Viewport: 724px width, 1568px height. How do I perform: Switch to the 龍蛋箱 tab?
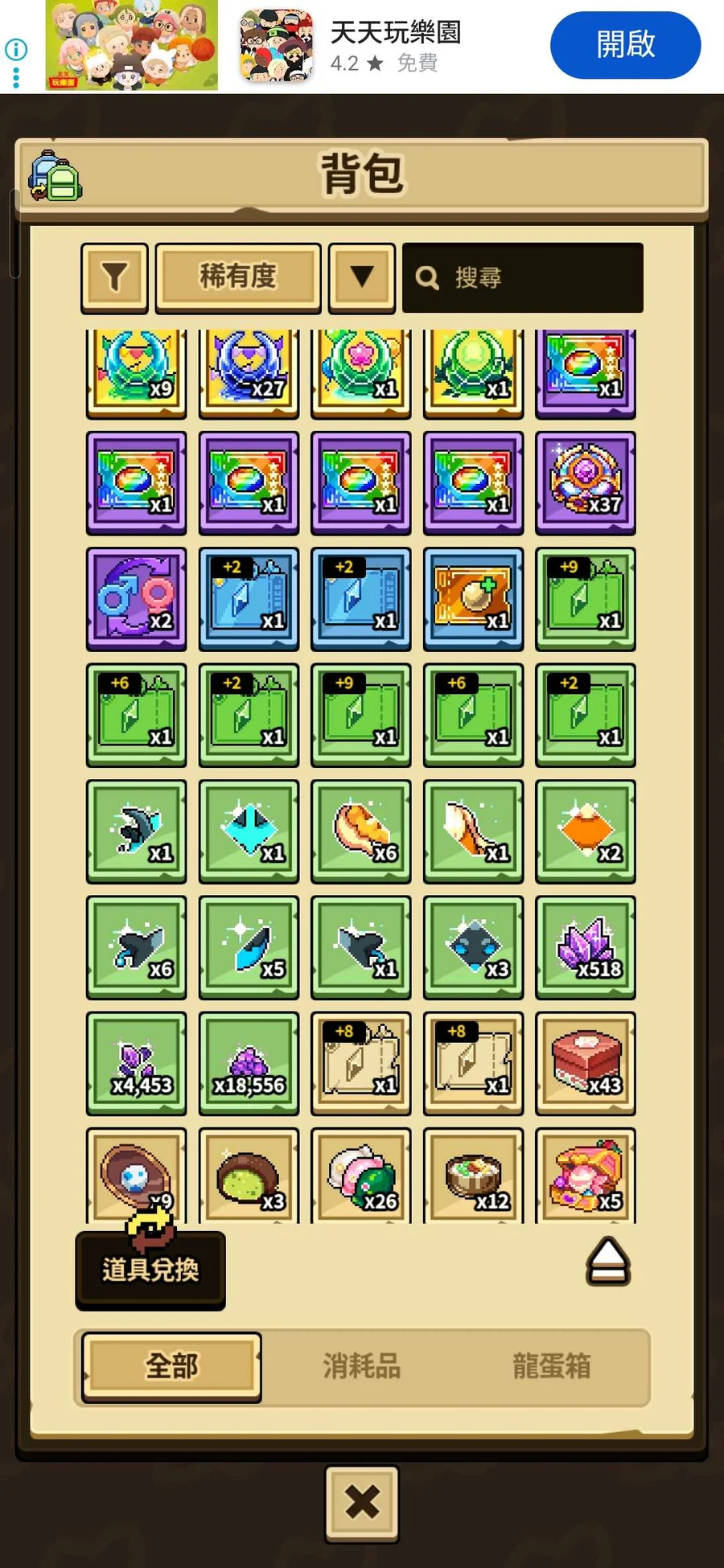tap(552, 1366)
